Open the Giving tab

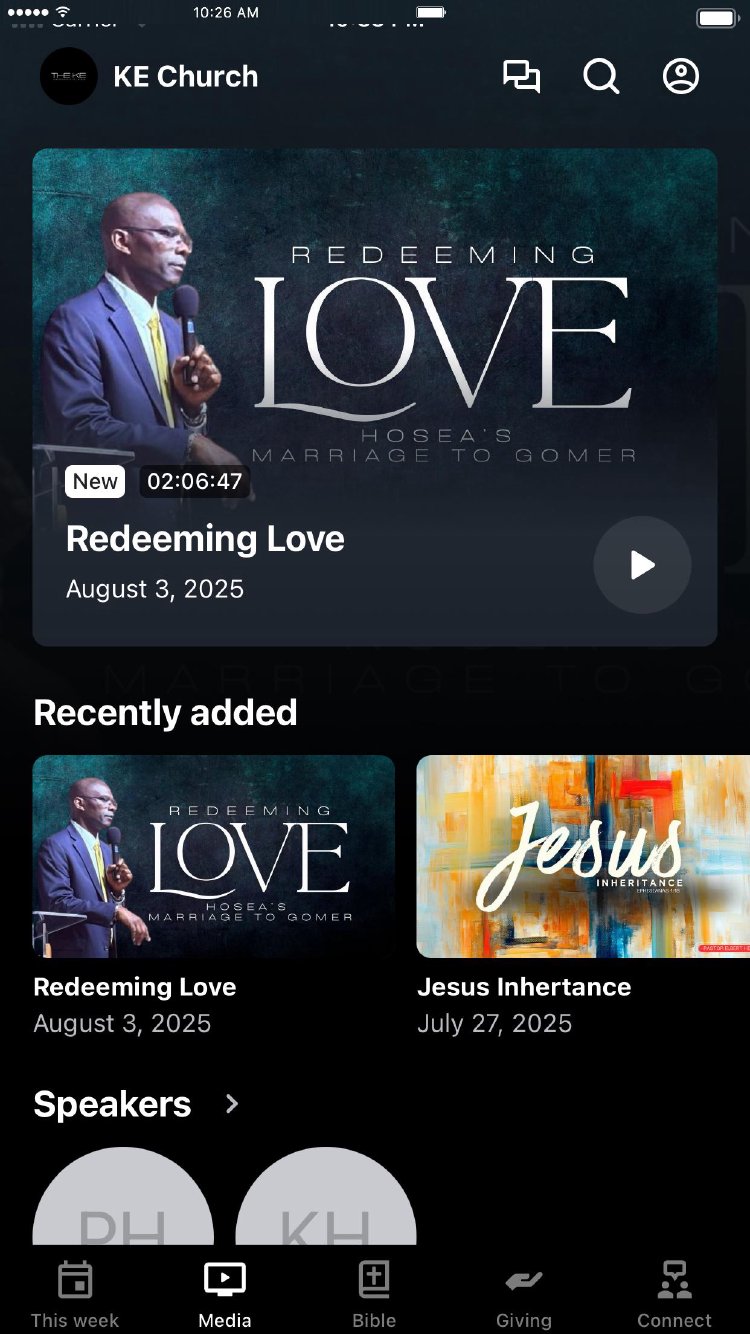point(524,1294)
